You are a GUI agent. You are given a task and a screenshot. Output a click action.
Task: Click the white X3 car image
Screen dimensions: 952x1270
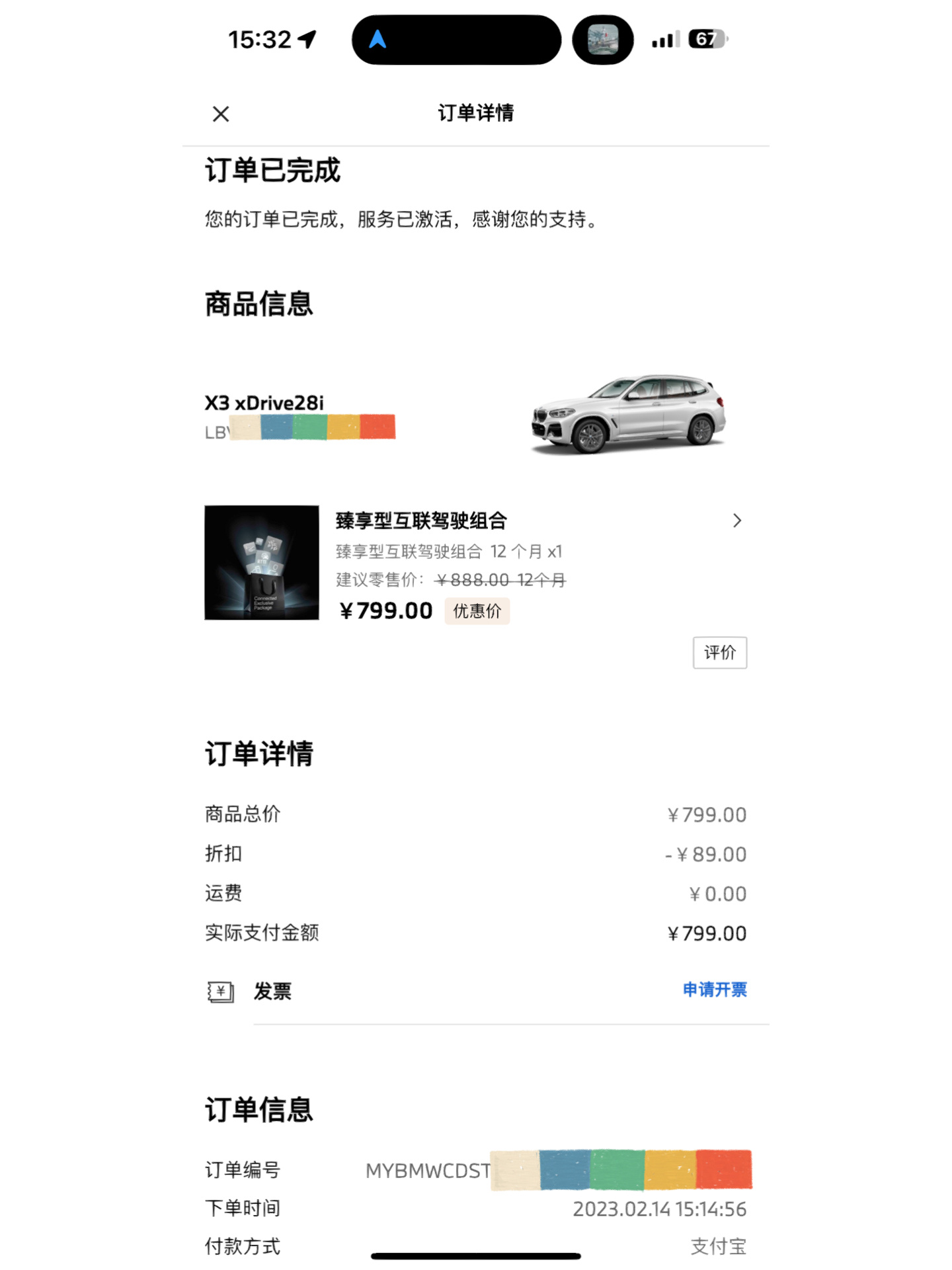point(628,413)
